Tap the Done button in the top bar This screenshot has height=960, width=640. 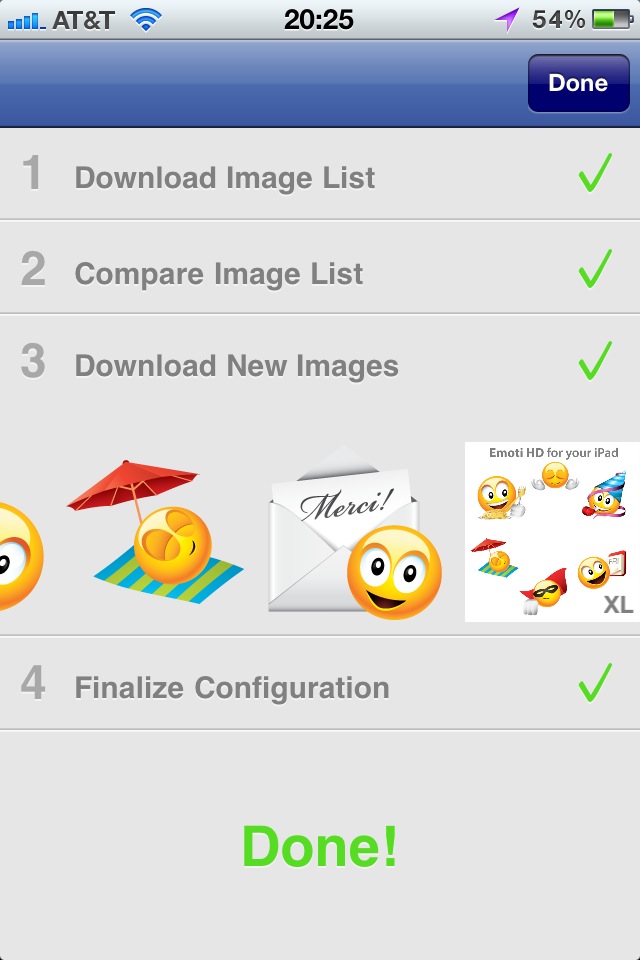click(578, 83)
